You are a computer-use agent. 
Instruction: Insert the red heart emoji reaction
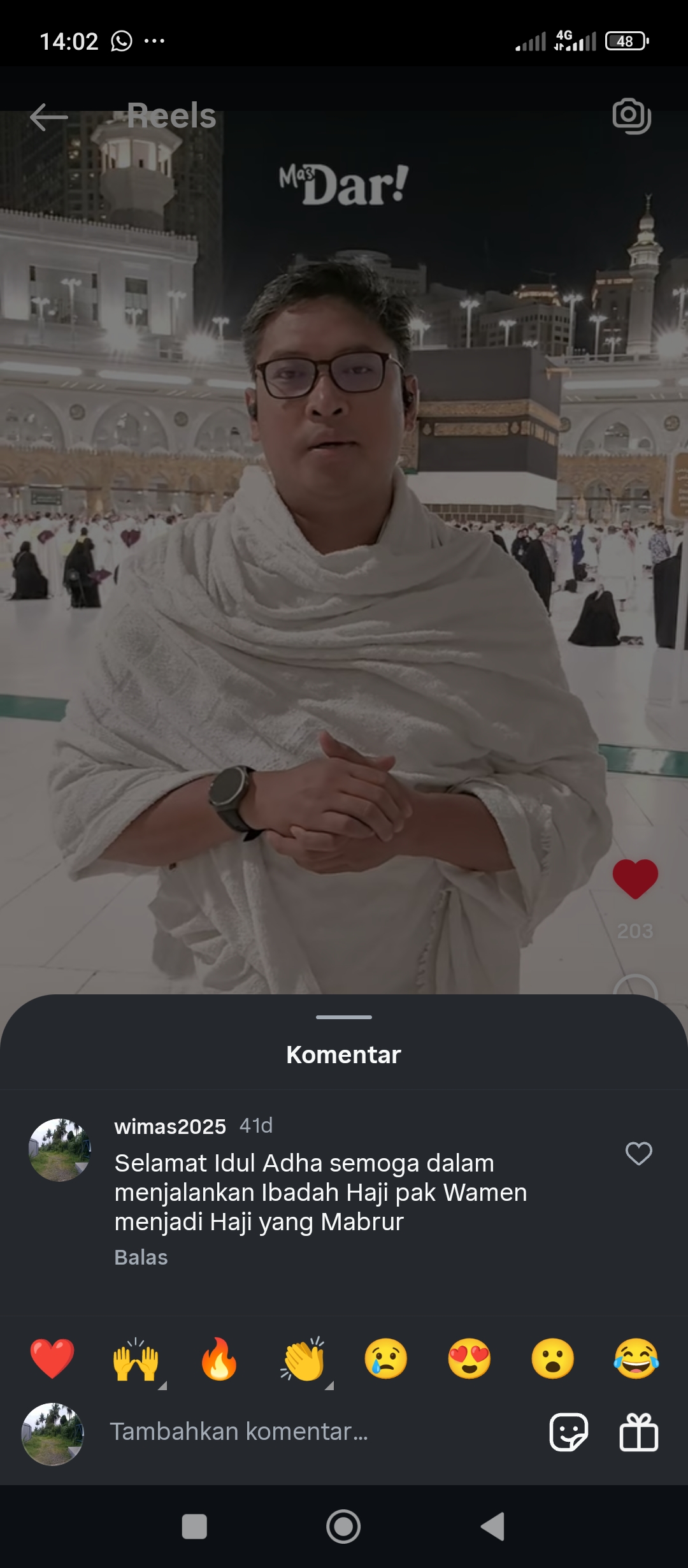[52, 1358]
